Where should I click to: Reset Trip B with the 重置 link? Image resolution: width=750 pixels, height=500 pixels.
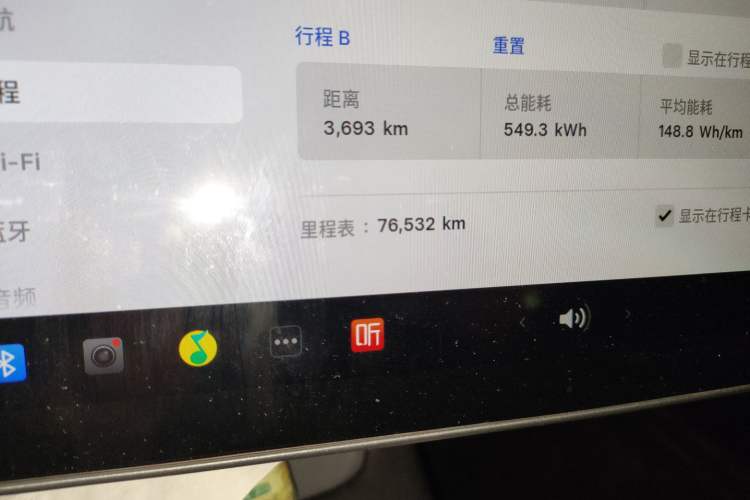point(508,46)
